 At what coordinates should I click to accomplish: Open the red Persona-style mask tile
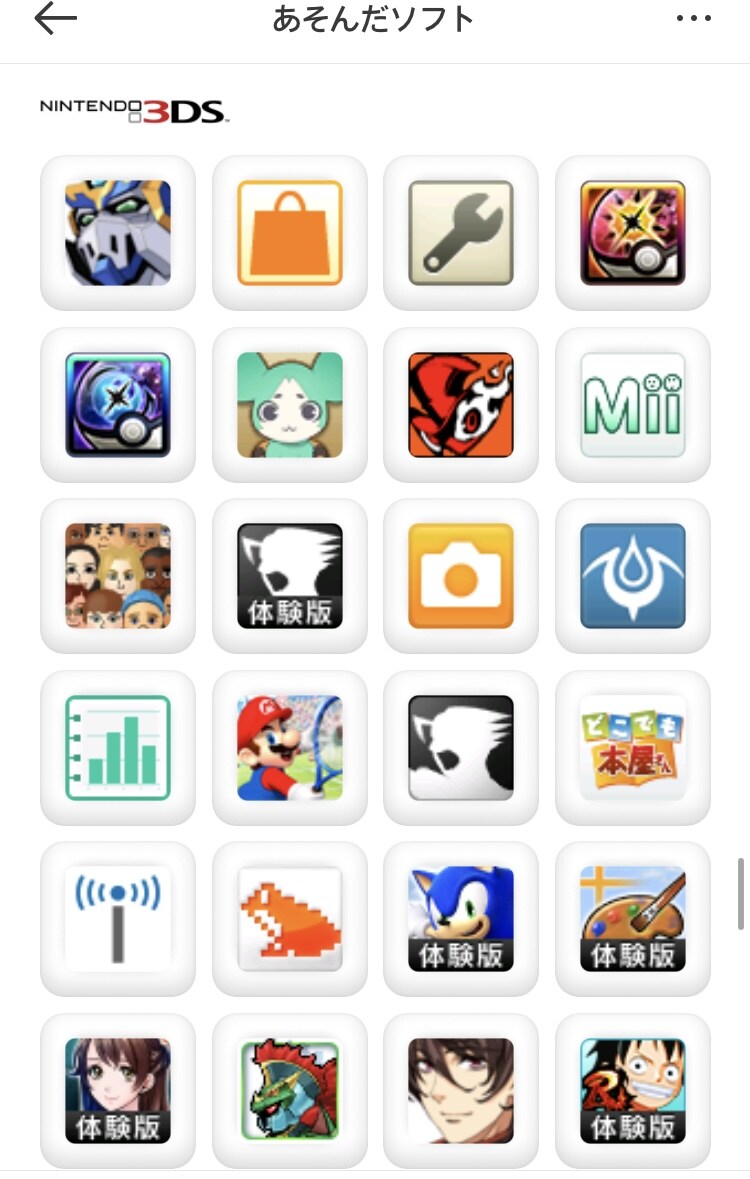click(x=461, y=405)
